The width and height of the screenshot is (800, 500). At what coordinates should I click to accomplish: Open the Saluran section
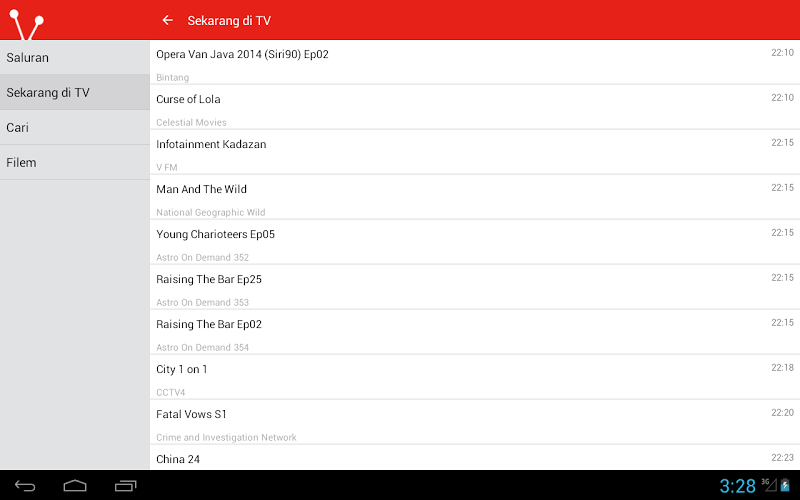coord(75,57)
